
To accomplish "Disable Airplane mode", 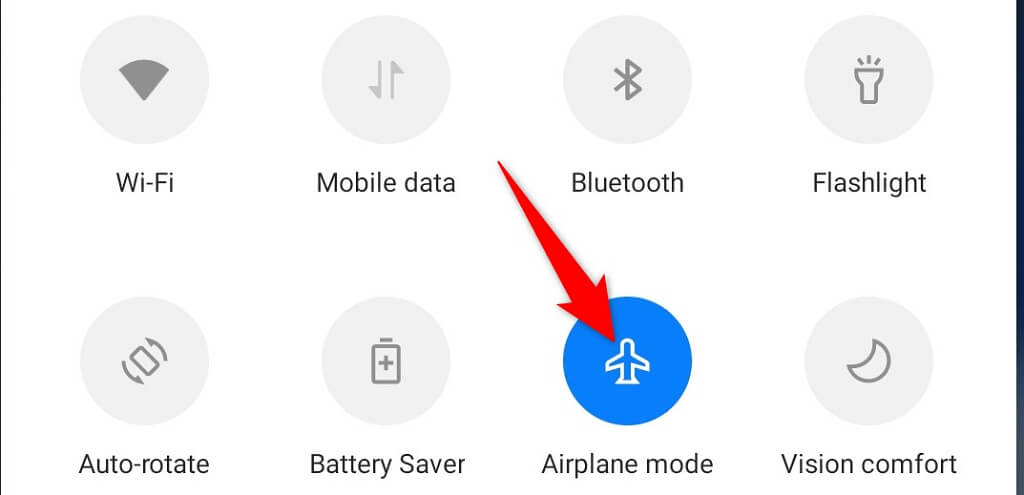I will tap(627, 361).
